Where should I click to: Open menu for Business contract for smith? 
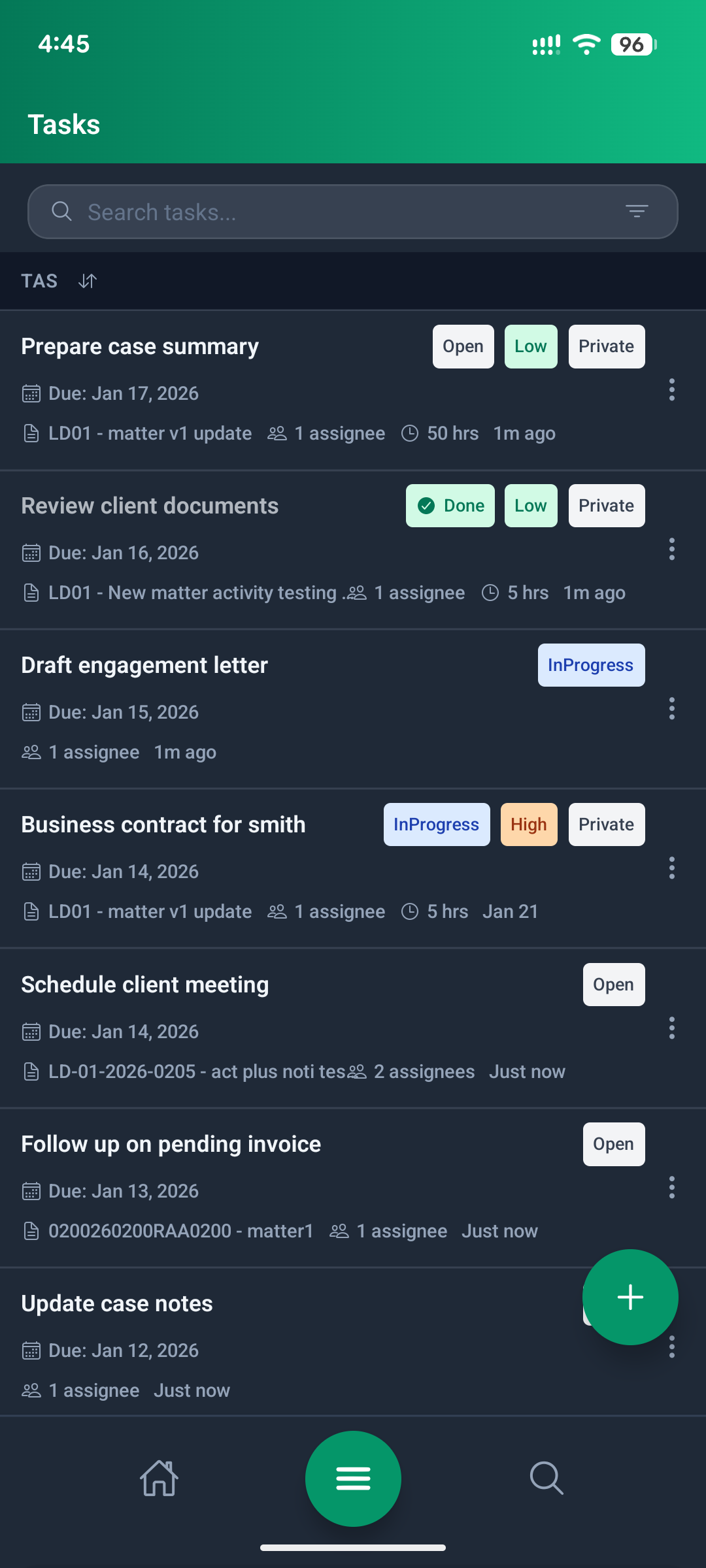[x=671, y=868]
